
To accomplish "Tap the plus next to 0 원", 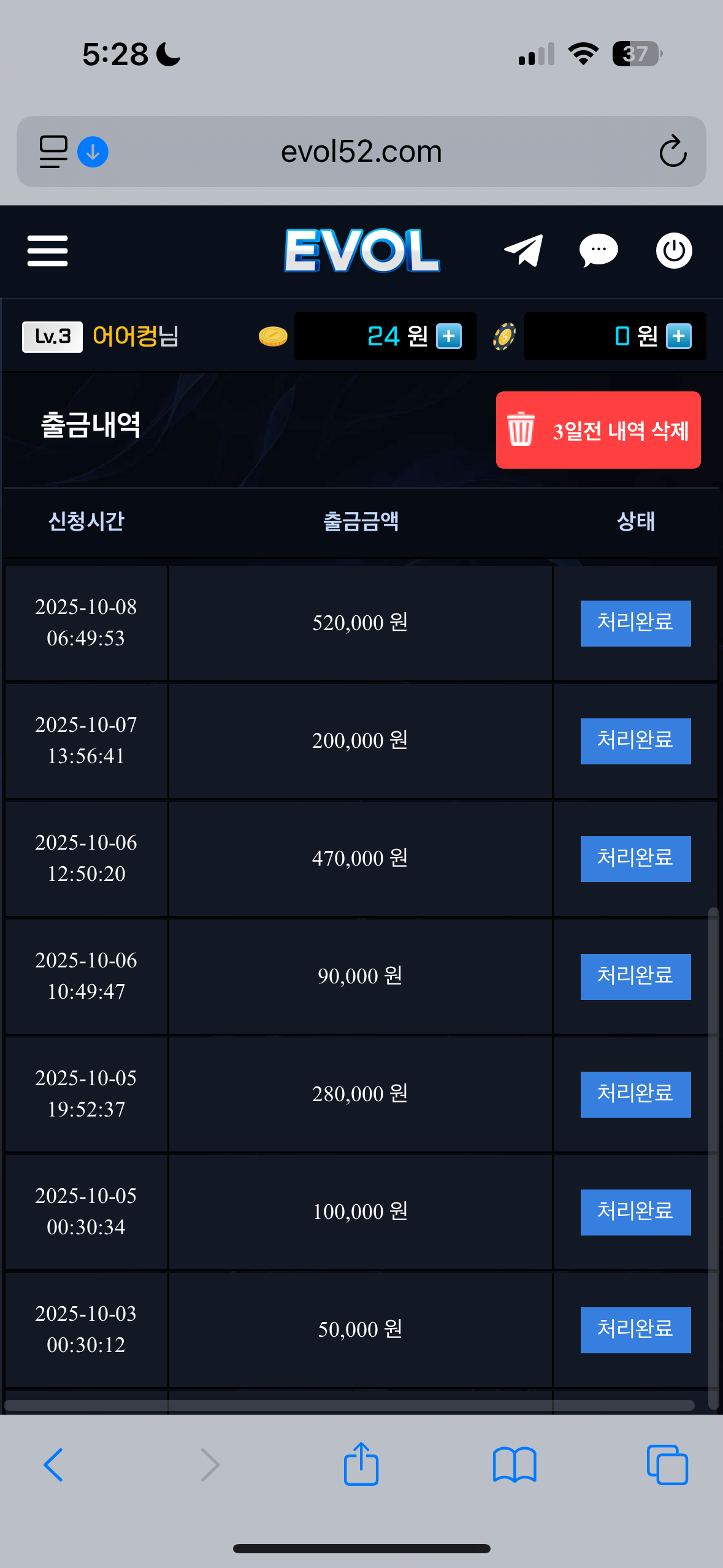I will (x=678, y=336).
